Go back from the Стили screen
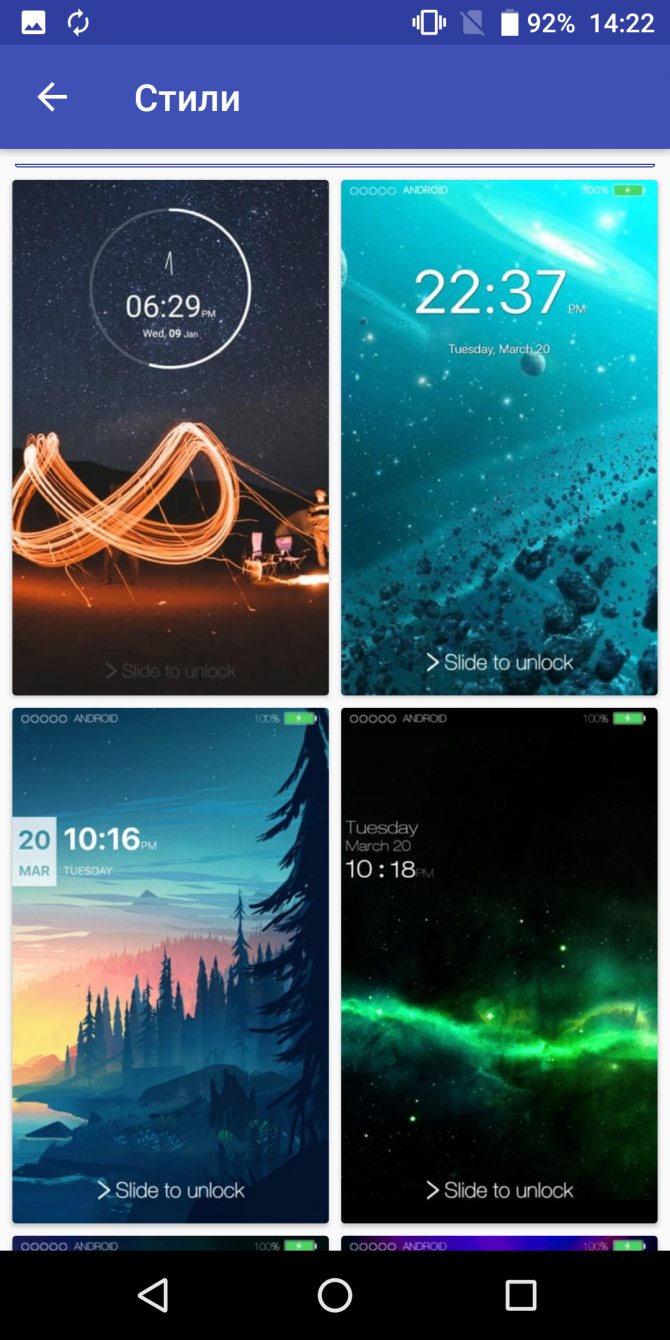Screen dimensions: 670x1340 pos(52,97)
